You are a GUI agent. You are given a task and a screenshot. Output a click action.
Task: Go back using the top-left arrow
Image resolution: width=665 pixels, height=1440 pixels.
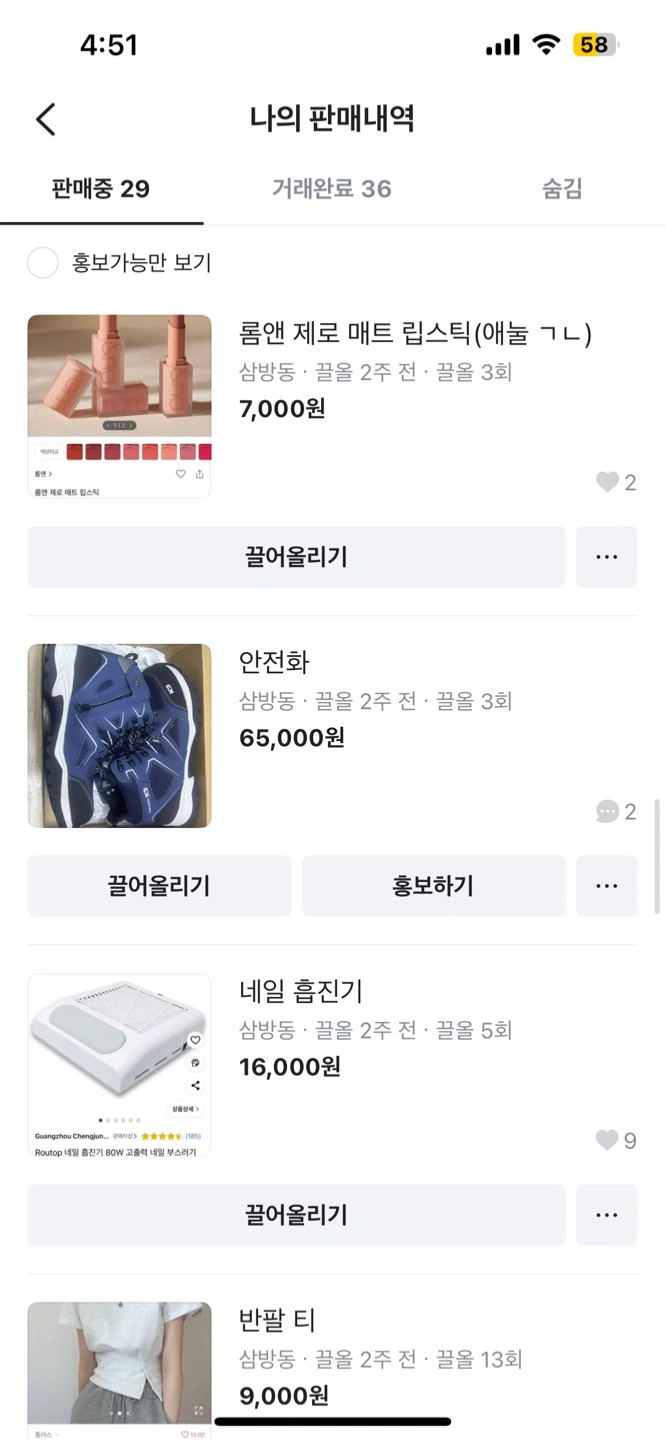coord(45,119)
